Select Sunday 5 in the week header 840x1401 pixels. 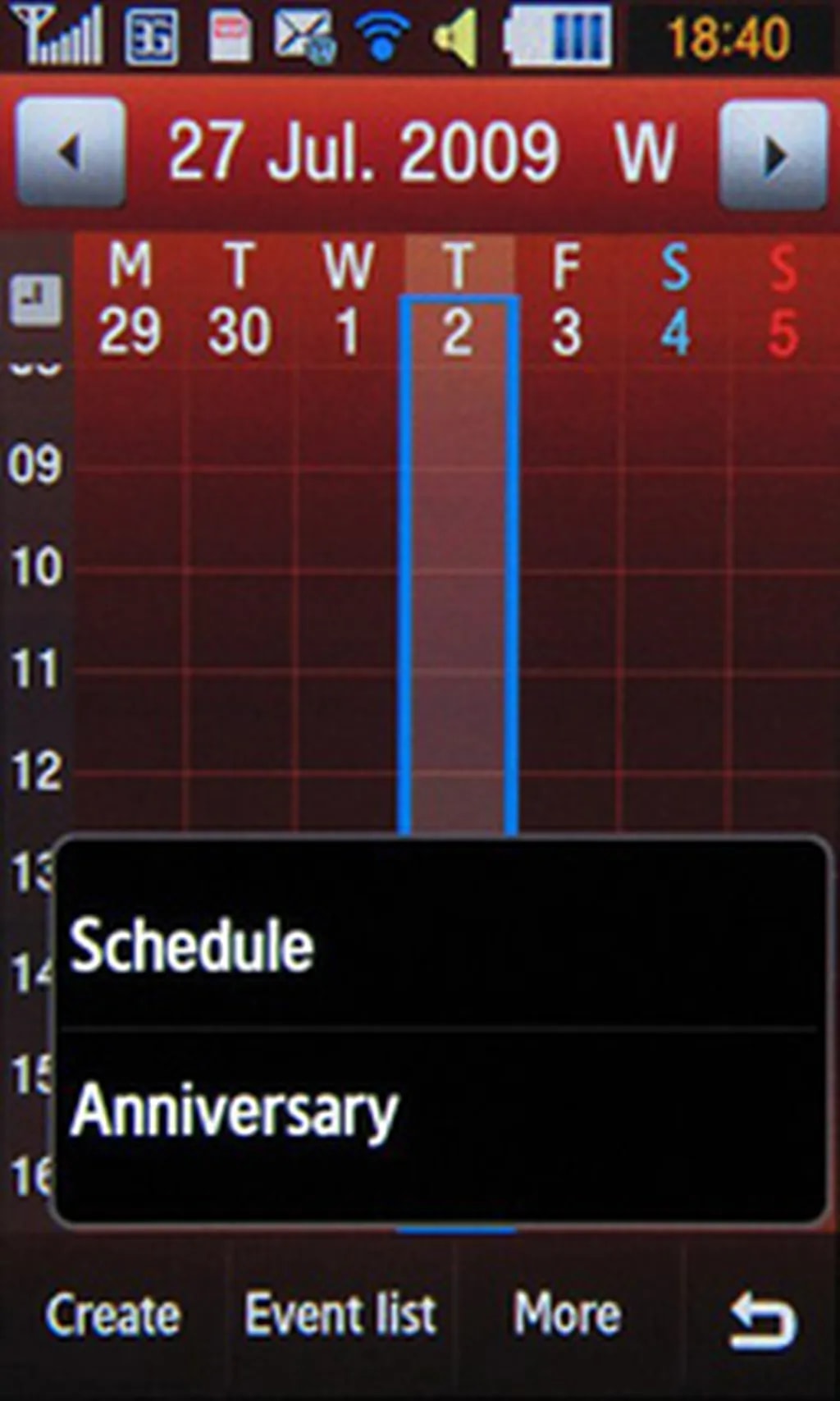coord(783,301)
